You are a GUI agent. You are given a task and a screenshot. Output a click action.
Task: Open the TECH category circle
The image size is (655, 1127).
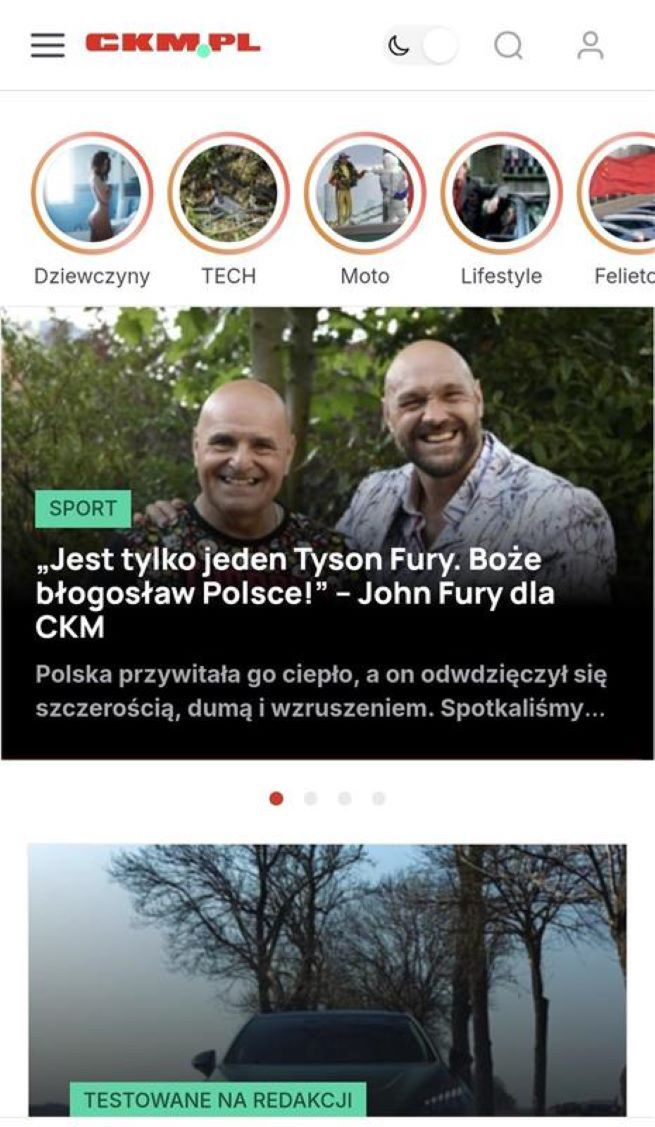click(x=228, y=193)
